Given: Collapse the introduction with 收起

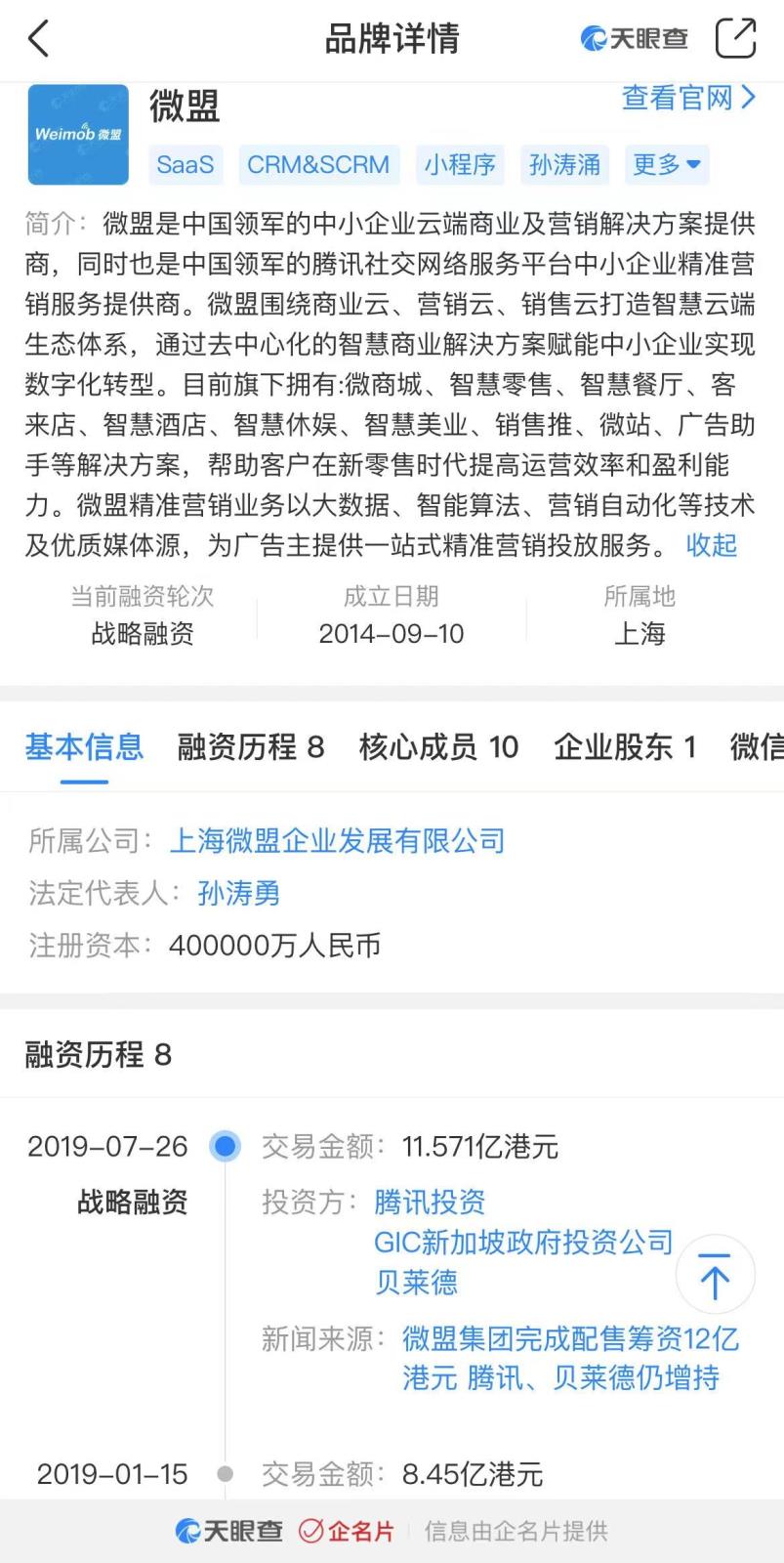Looking at the screenshot, I should [711, 544].
